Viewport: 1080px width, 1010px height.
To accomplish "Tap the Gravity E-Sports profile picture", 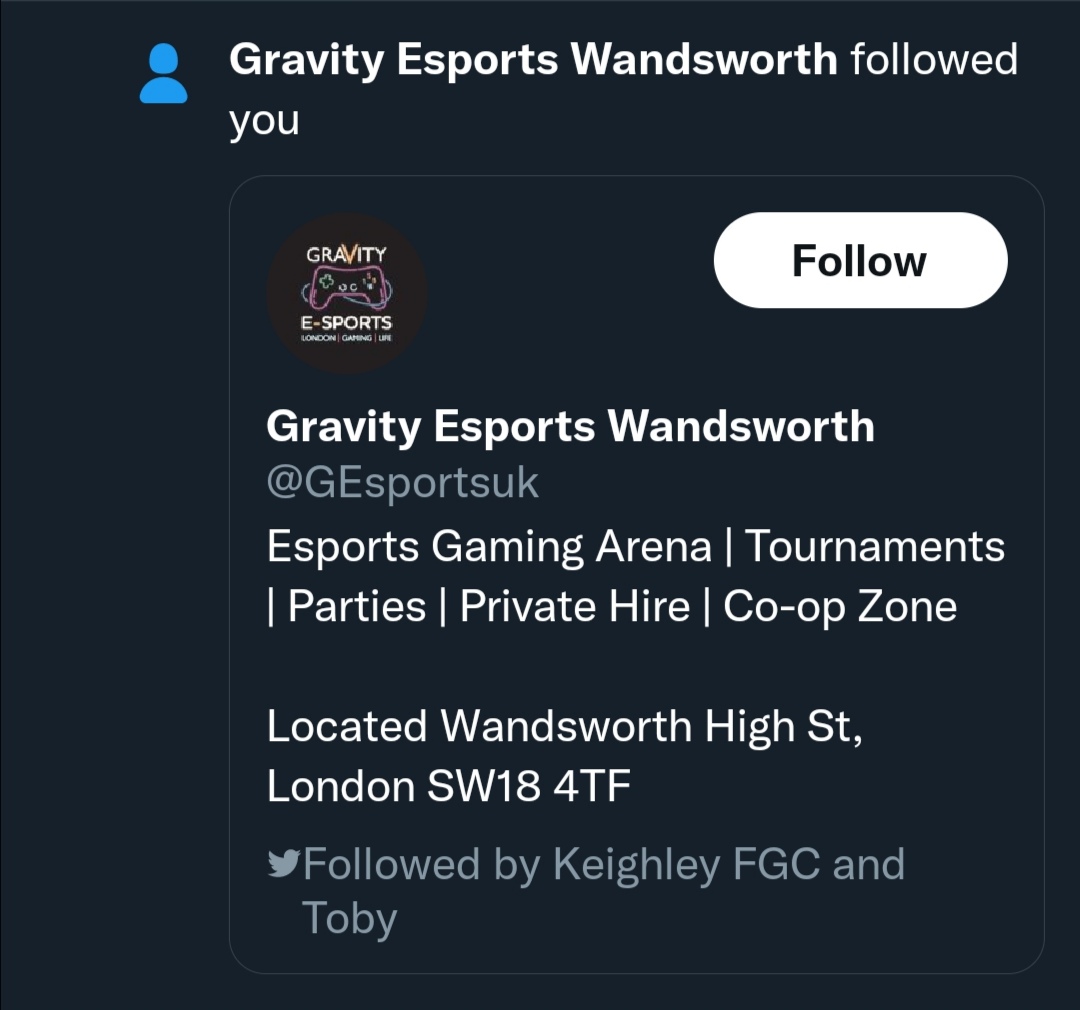I will pyautogui.click(x=346, y=293).
